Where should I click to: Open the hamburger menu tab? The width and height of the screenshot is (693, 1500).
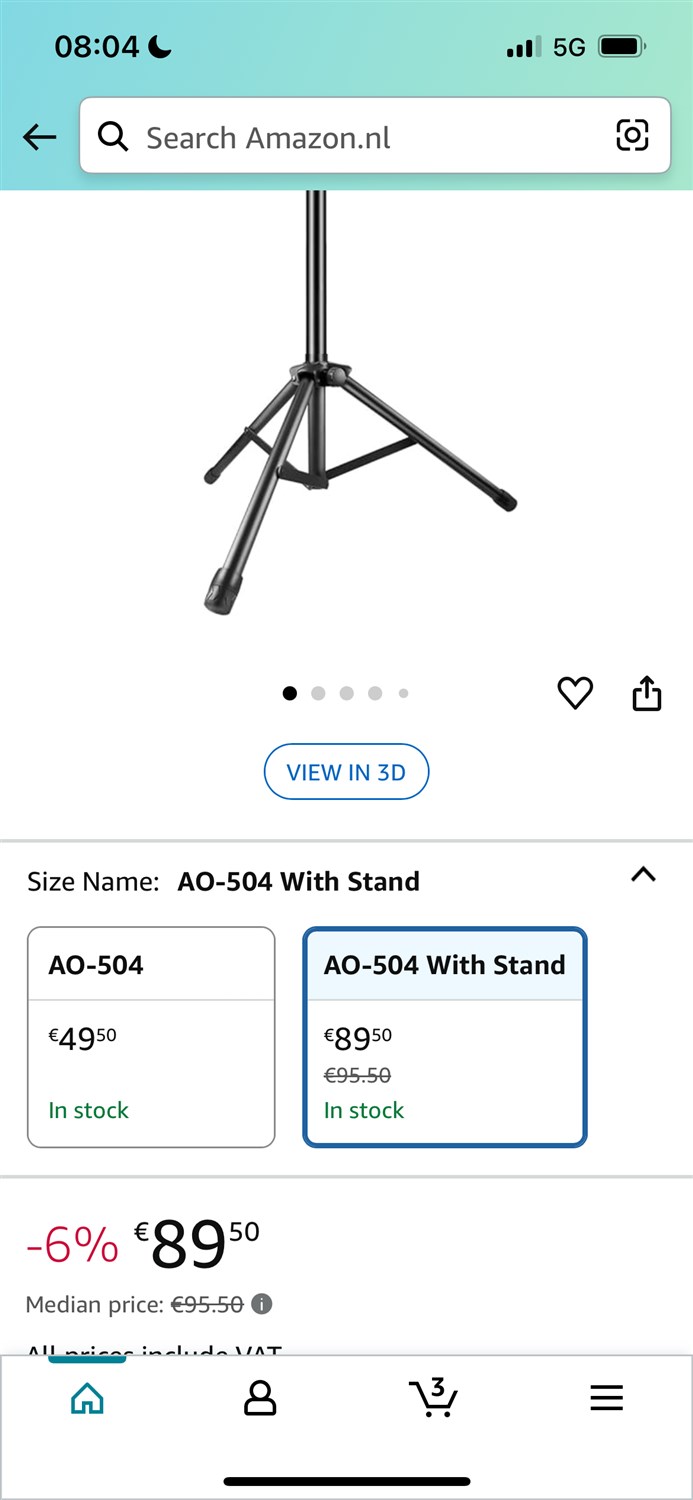(x=606, y=1398)
